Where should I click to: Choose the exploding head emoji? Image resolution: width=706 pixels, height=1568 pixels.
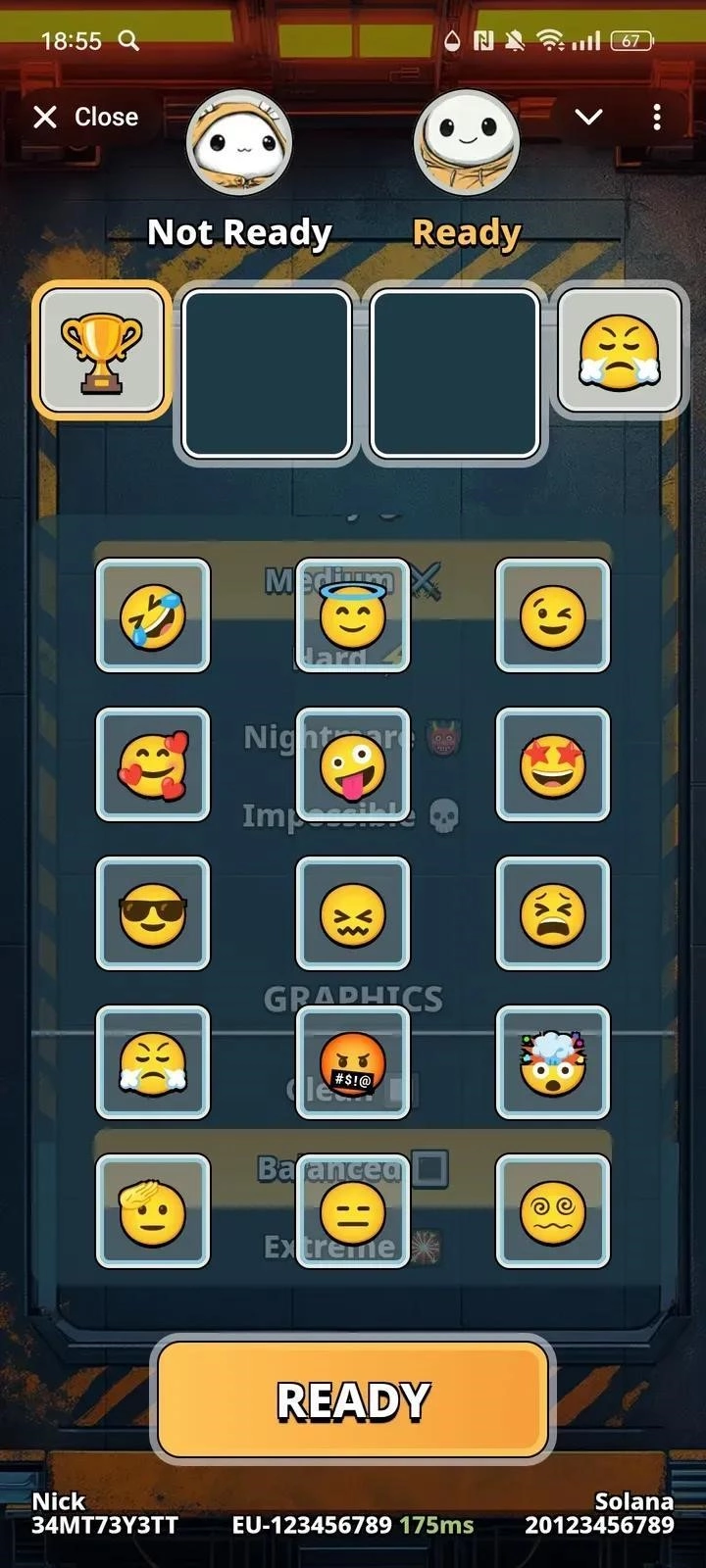coord(553,1062)
